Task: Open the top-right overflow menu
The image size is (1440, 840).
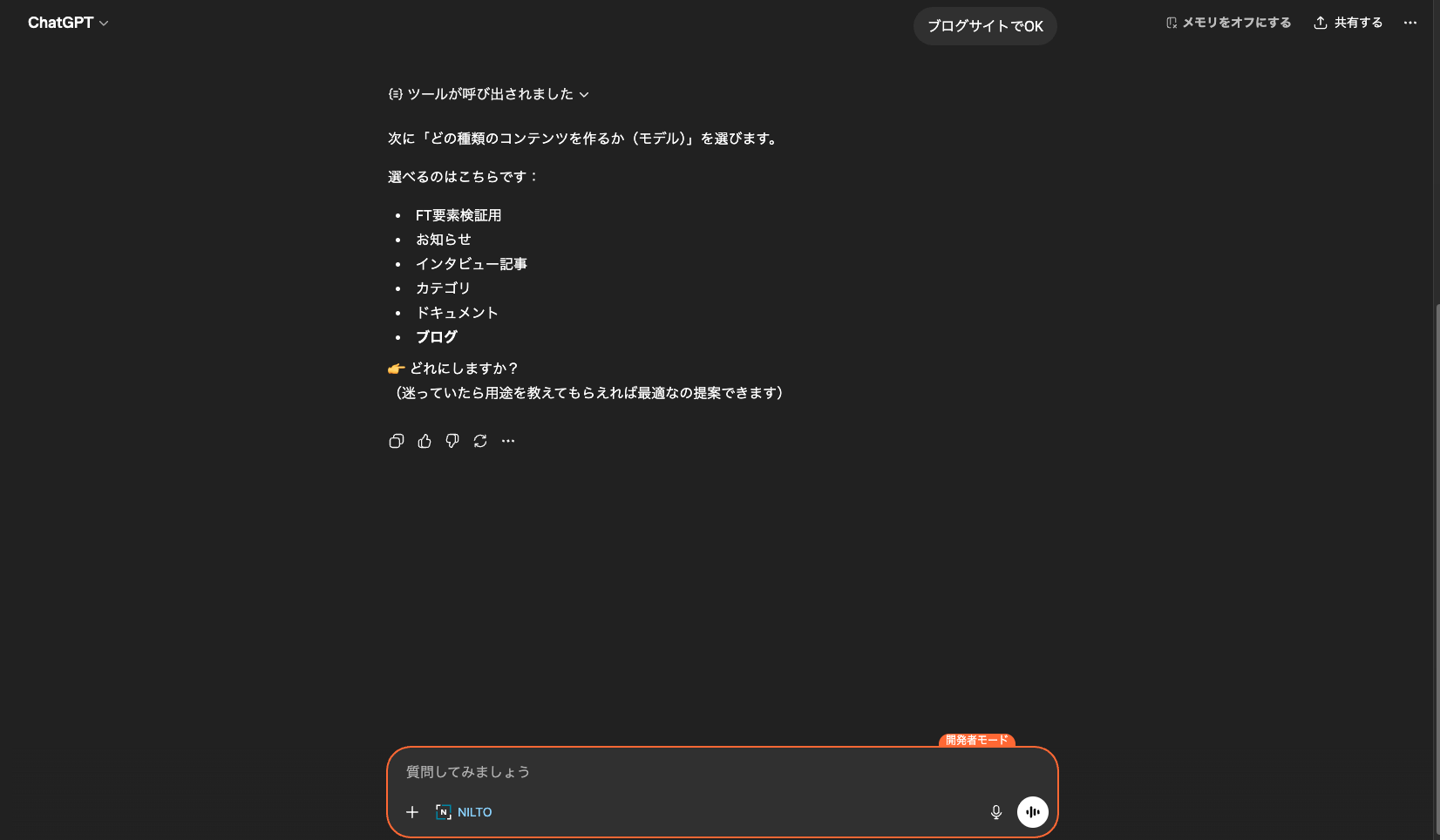Action: tap(1410, 23)
